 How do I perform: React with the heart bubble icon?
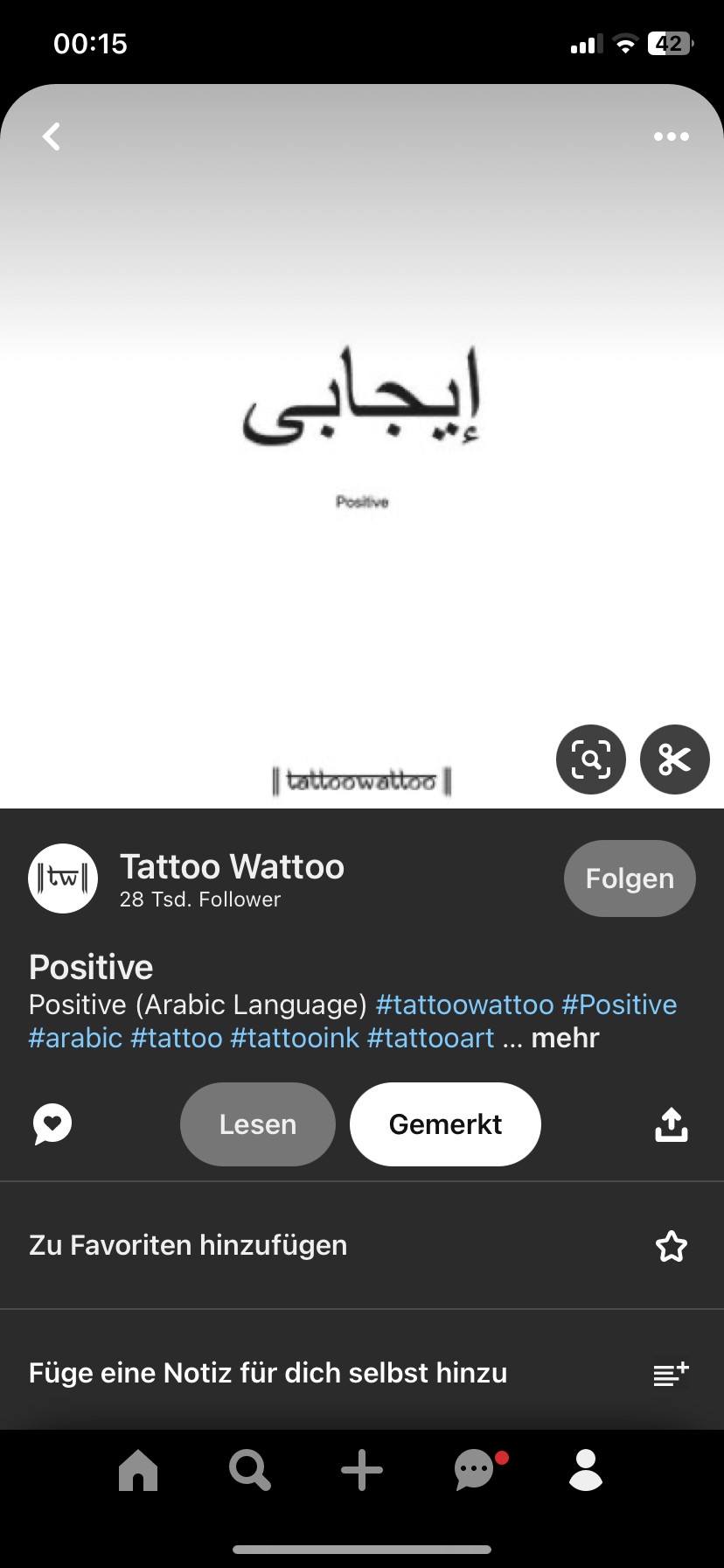coord(52,1124)
